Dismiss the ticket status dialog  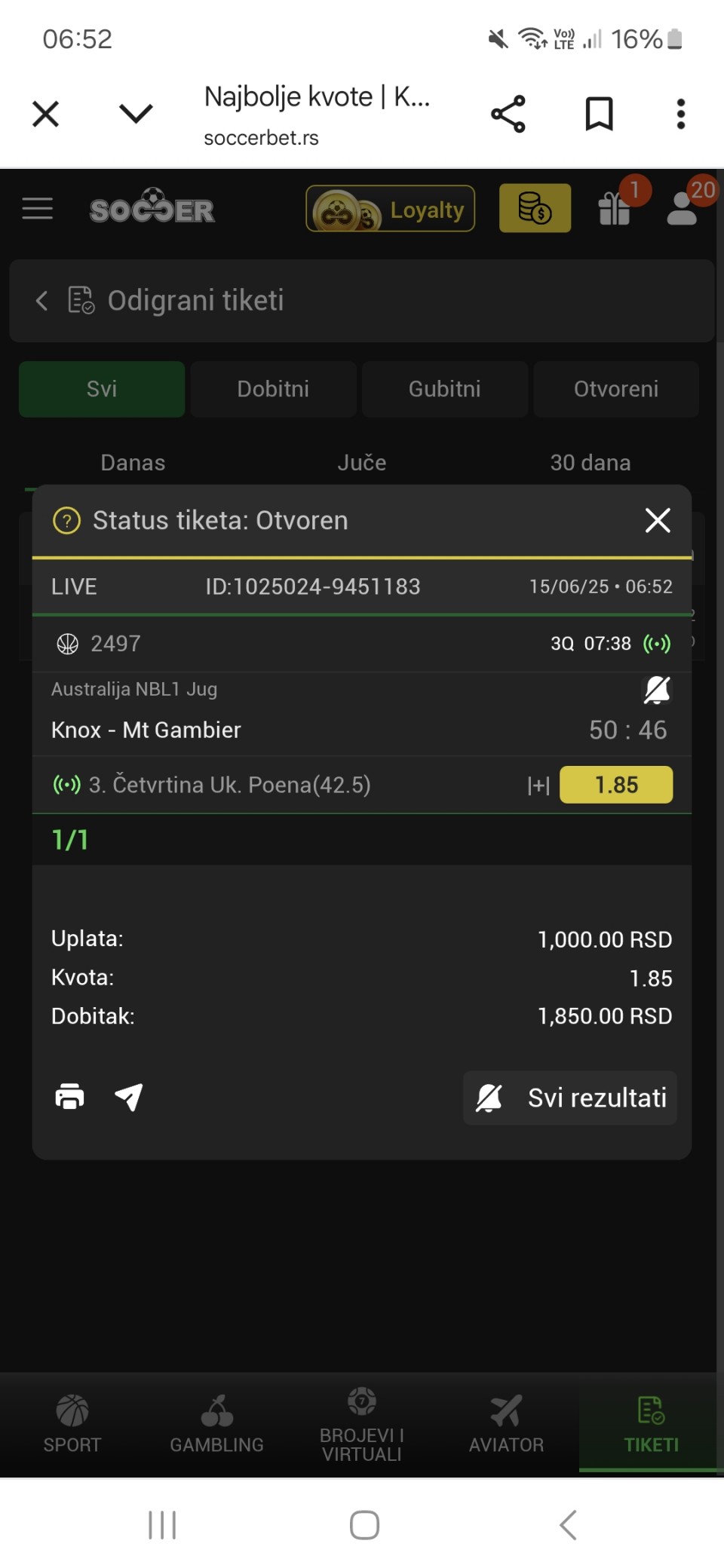(658, 520)
